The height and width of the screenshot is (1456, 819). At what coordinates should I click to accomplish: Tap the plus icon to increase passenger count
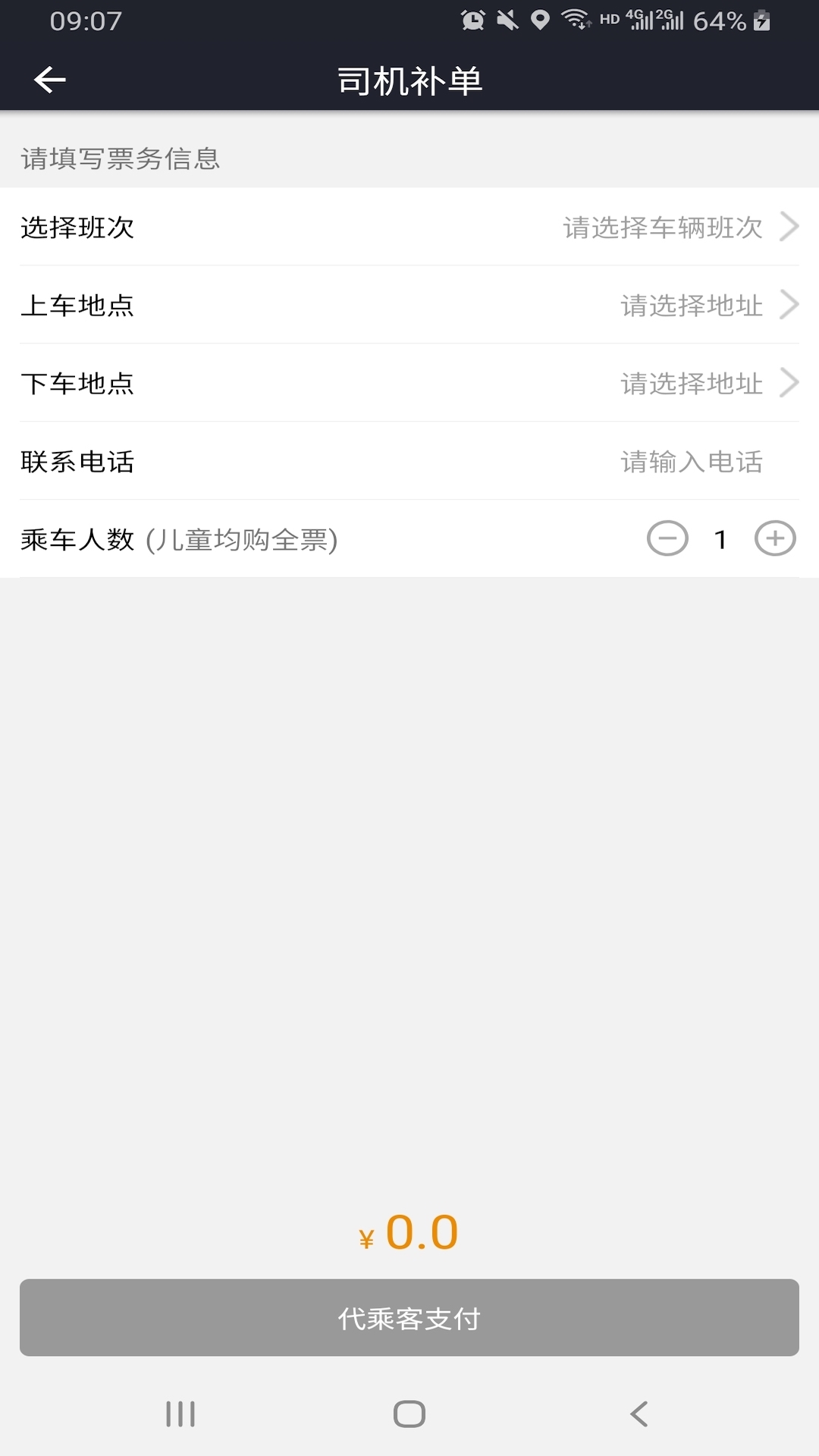point(774,539)
